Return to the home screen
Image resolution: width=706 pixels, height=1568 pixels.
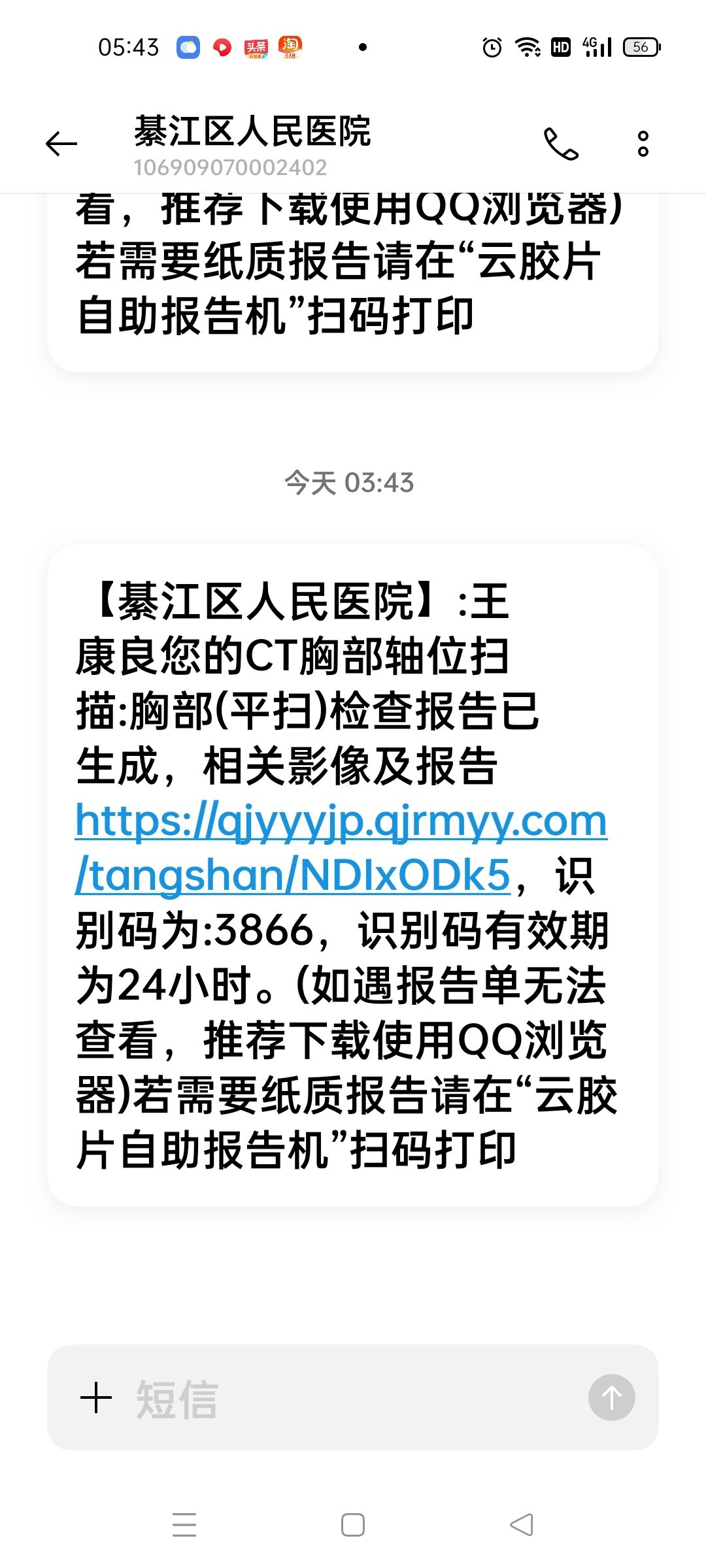point(353,1525)
